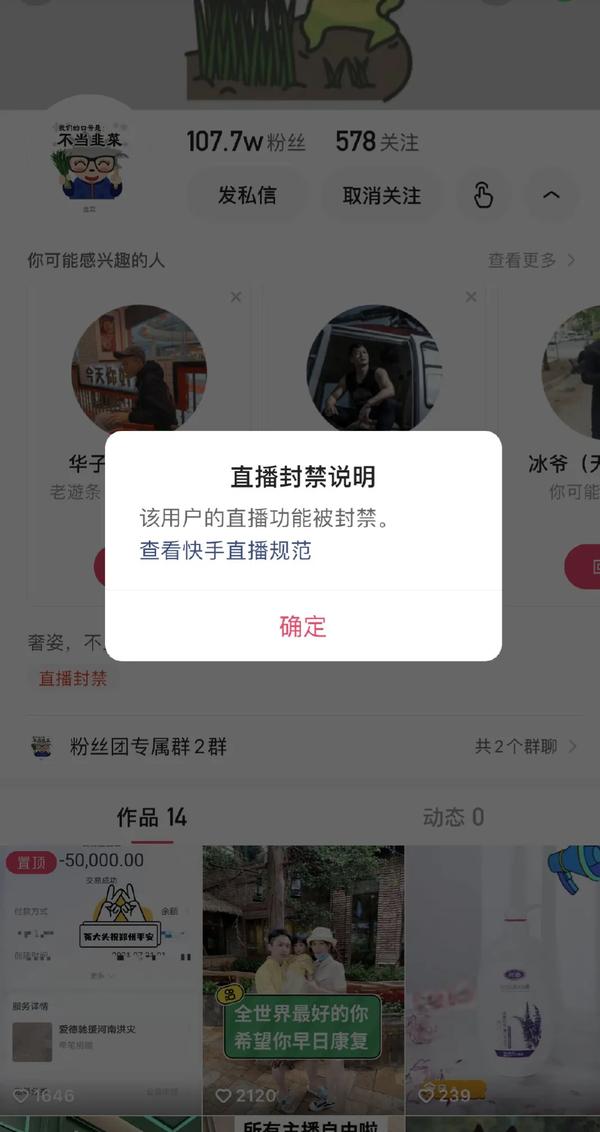
Task: Tap 取消关注 to unfollow the user
Action: coord(381,196)
